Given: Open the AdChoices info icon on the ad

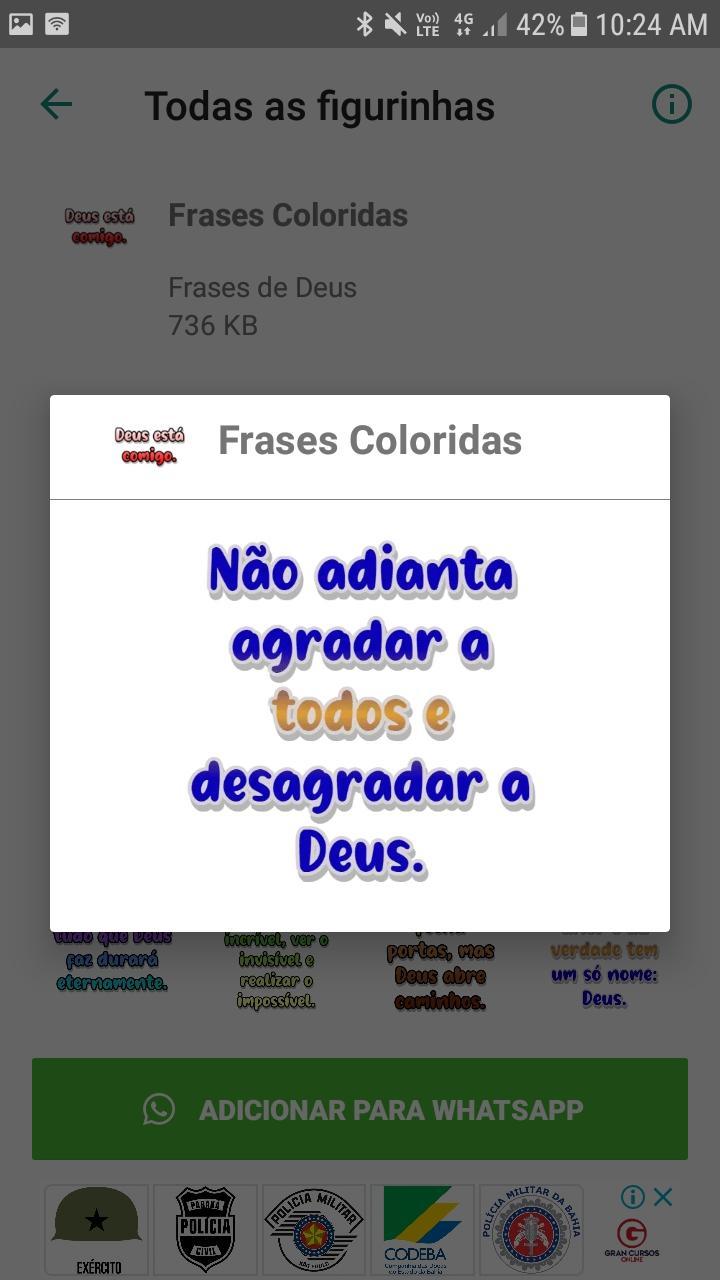Looking at the screenshot, I should pyautogui.click(x=631, y=1195).
